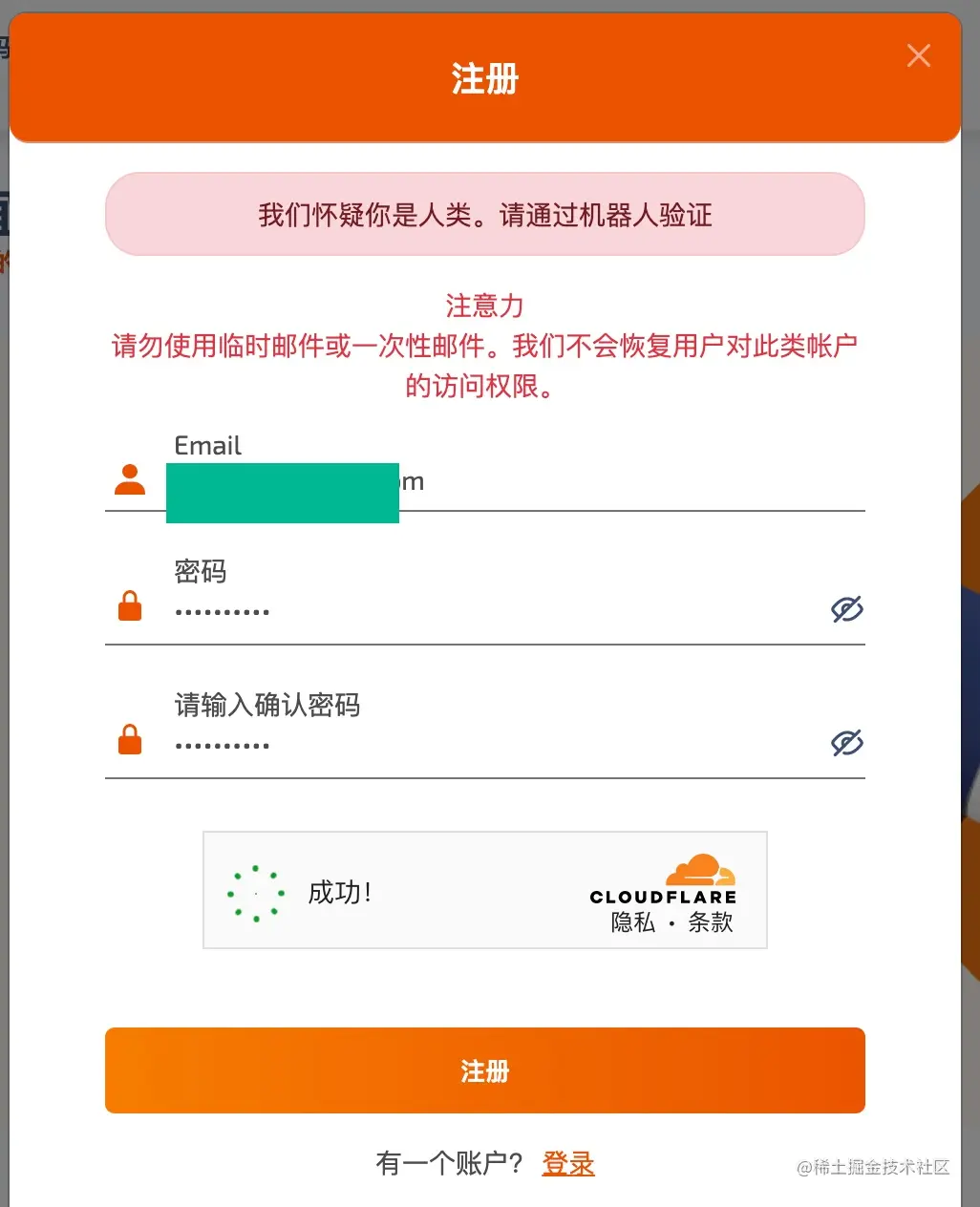
Task: Click the person icon beside the Email field
Action: point(131,479)
